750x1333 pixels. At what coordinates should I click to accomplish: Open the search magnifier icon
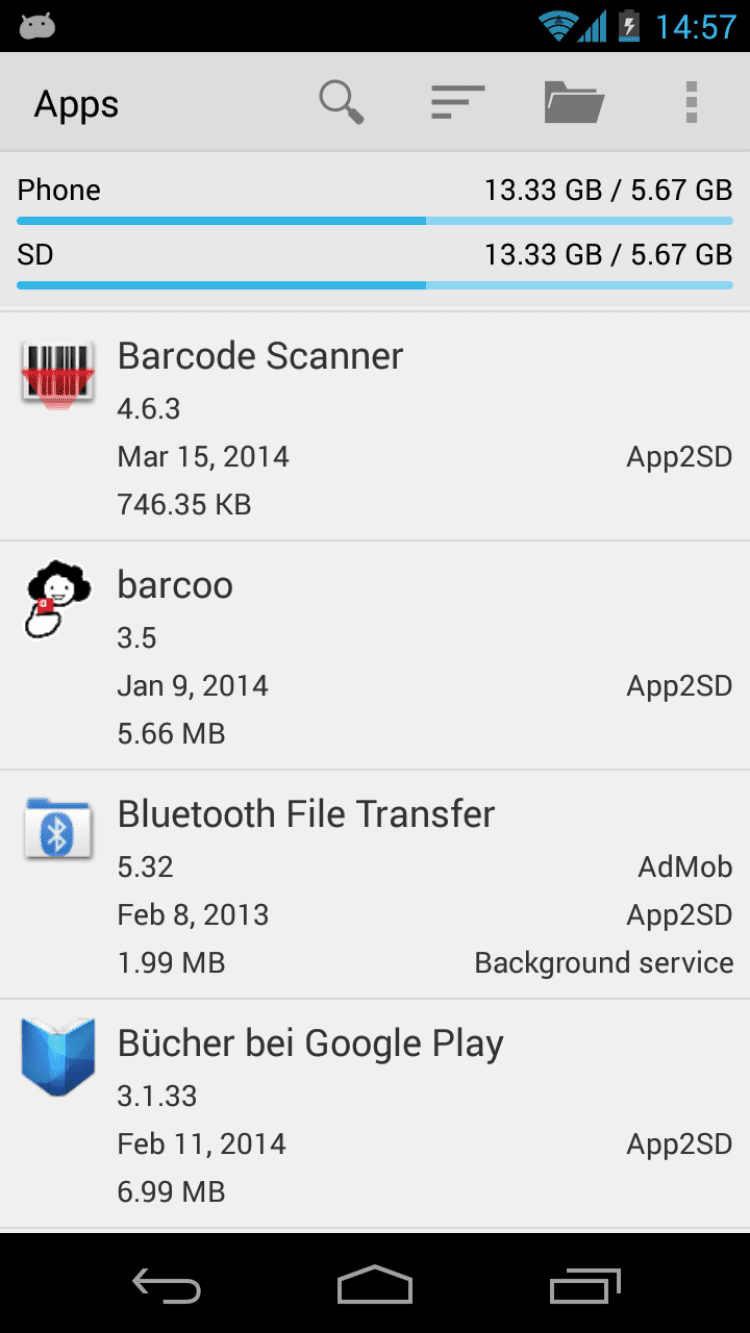click(341, 102)
